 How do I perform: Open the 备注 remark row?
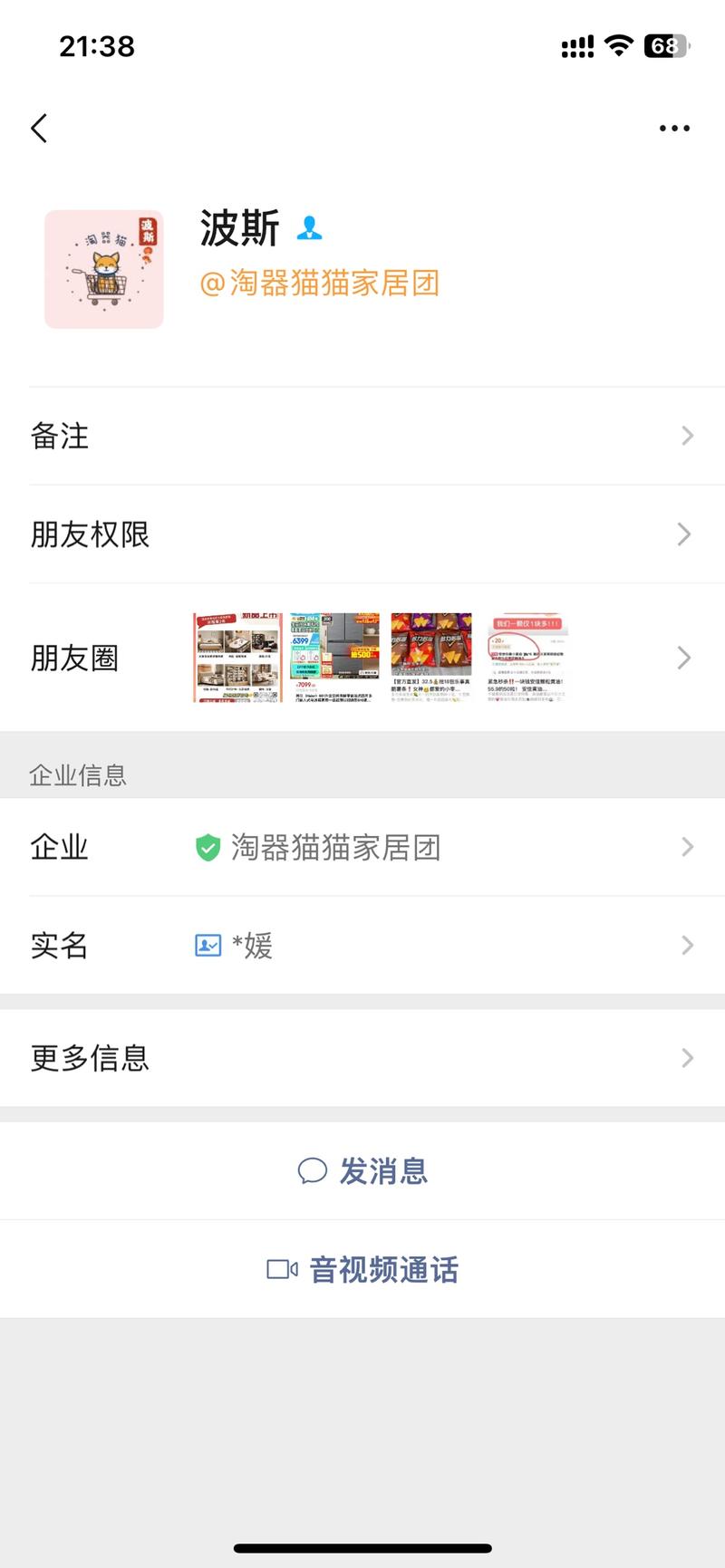pos(362,436)
